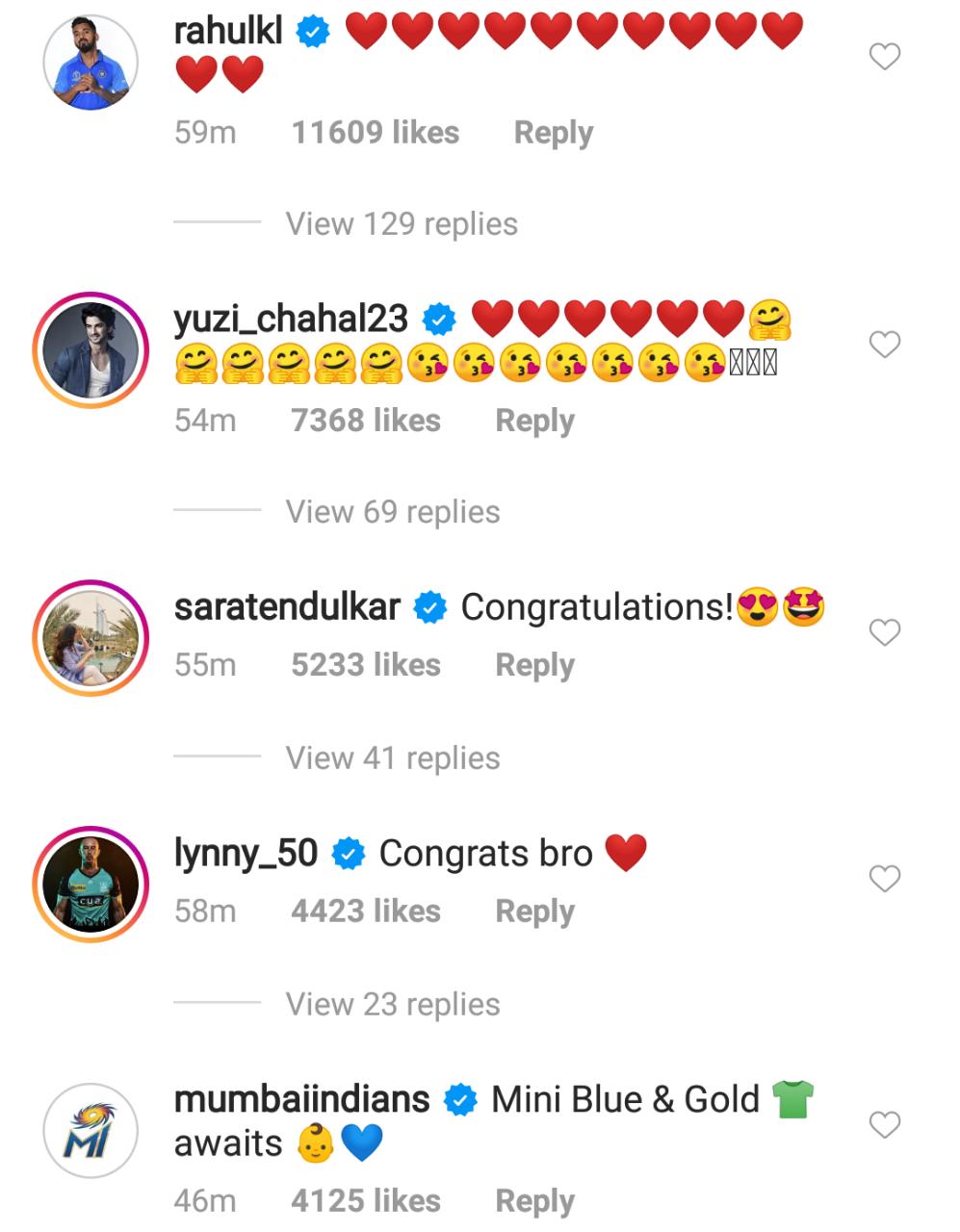Reply to the mumbaiindians comment
Screen dimensions: 960x1232
pyautogui.click(x=534, y=1201)
